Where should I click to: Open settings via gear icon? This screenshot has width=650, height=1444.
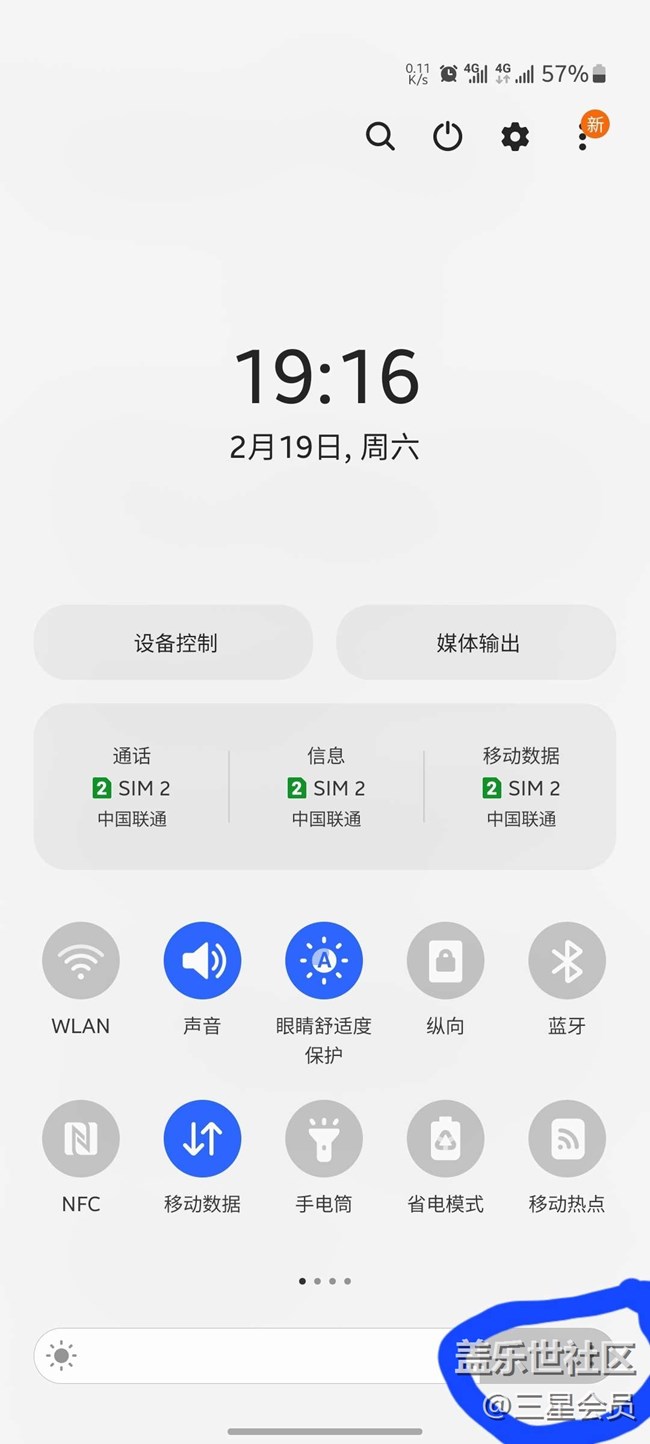[515, 136]
